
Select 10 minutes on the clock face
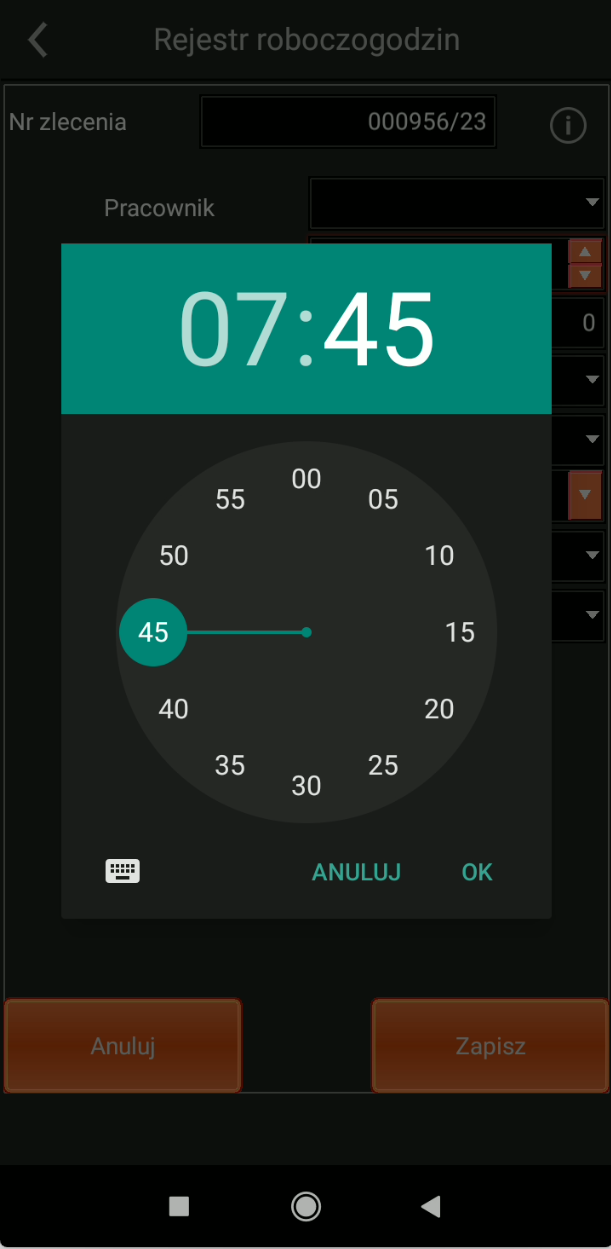(439, 556)
